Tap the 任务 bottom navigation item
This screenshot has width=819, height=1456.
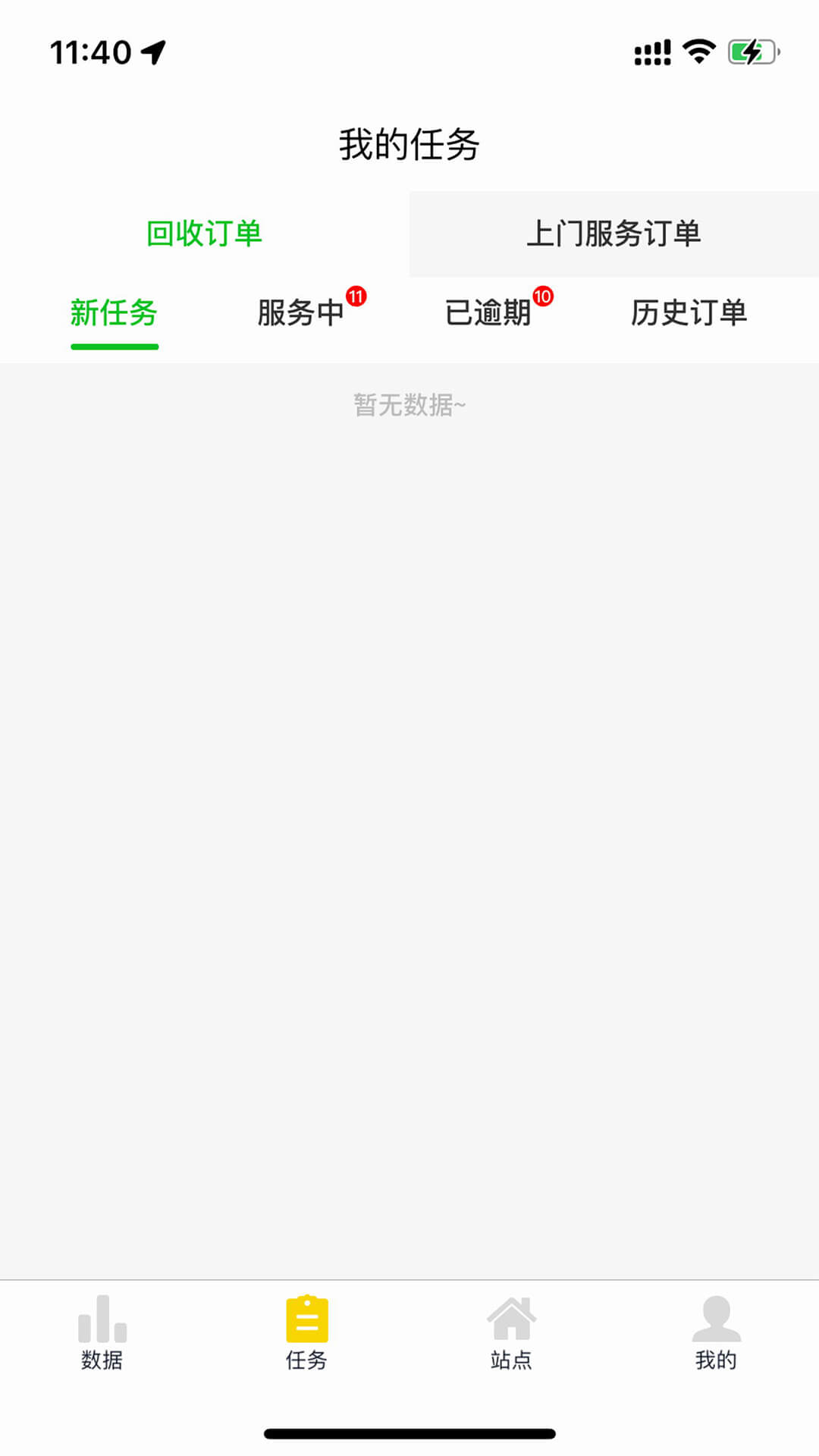click(307, 1333)
